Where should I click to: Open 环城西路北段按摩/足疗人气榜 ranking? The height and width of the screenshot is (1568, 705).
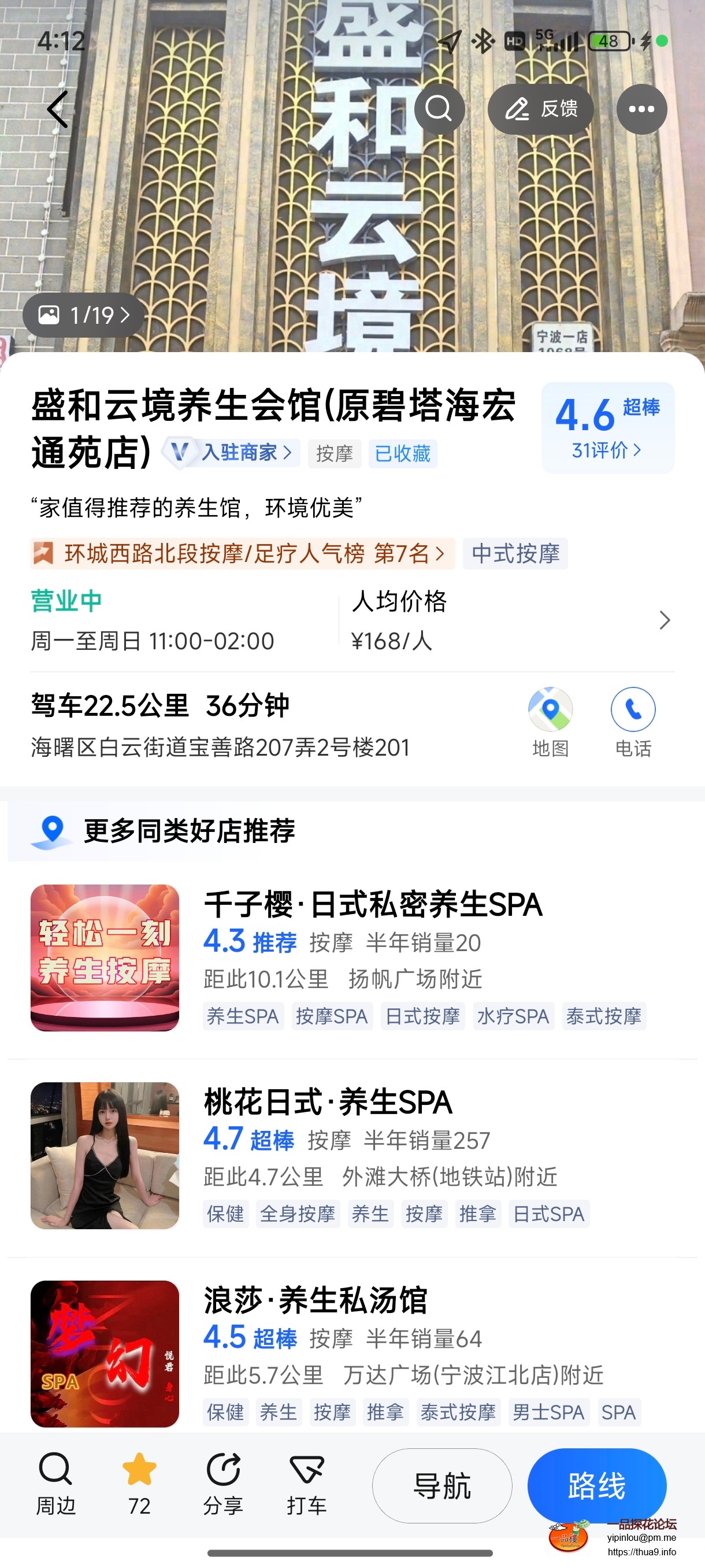[x=243, y=554]
